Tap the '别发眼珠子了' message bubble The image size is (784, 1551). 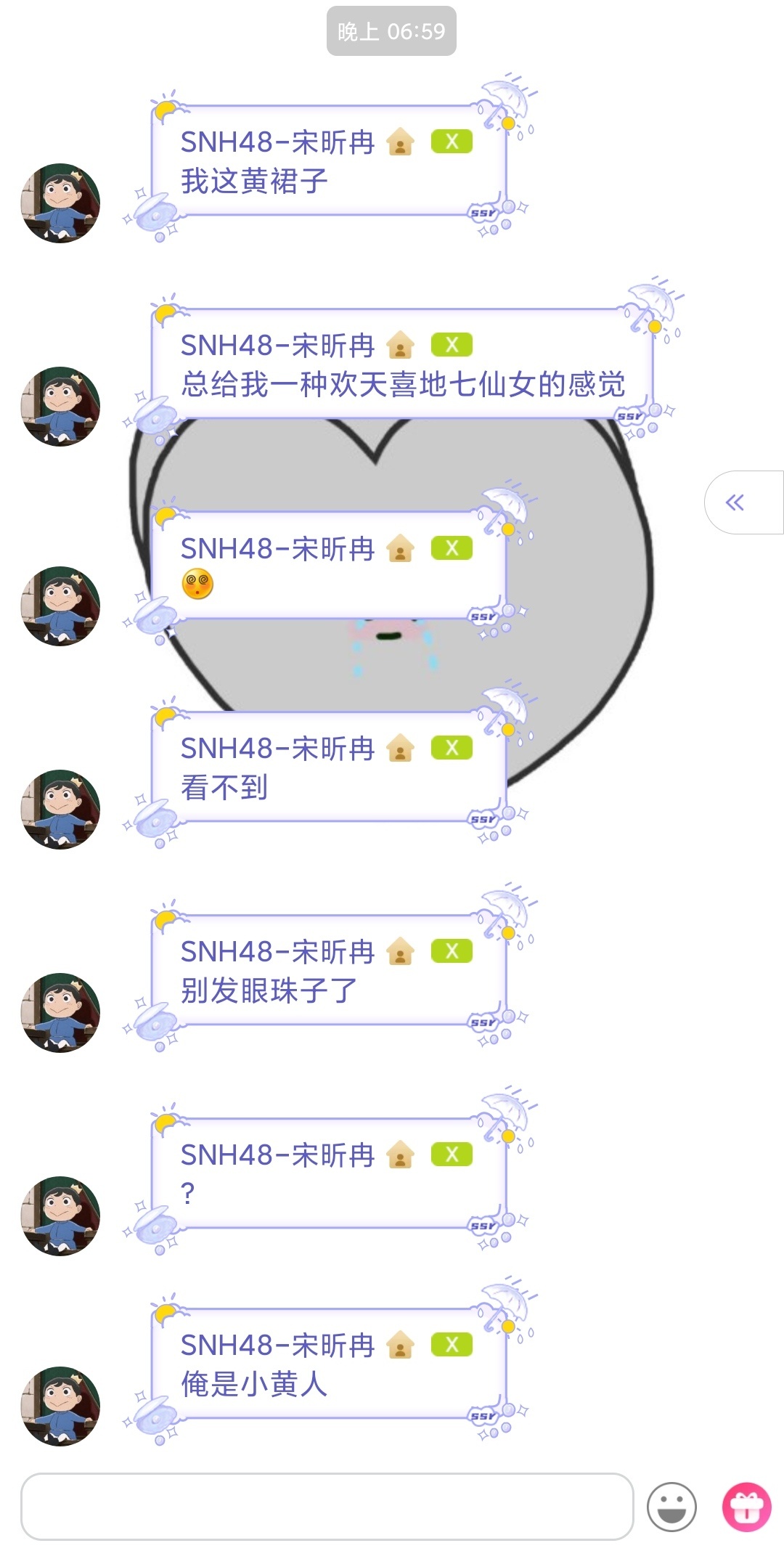click(x=328, y=972)
